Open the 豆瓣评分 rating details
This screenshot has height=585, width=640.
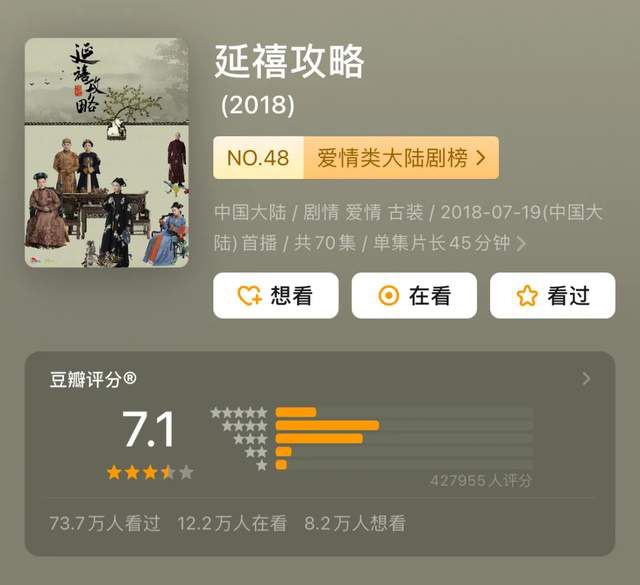click(x=586, y=379)
